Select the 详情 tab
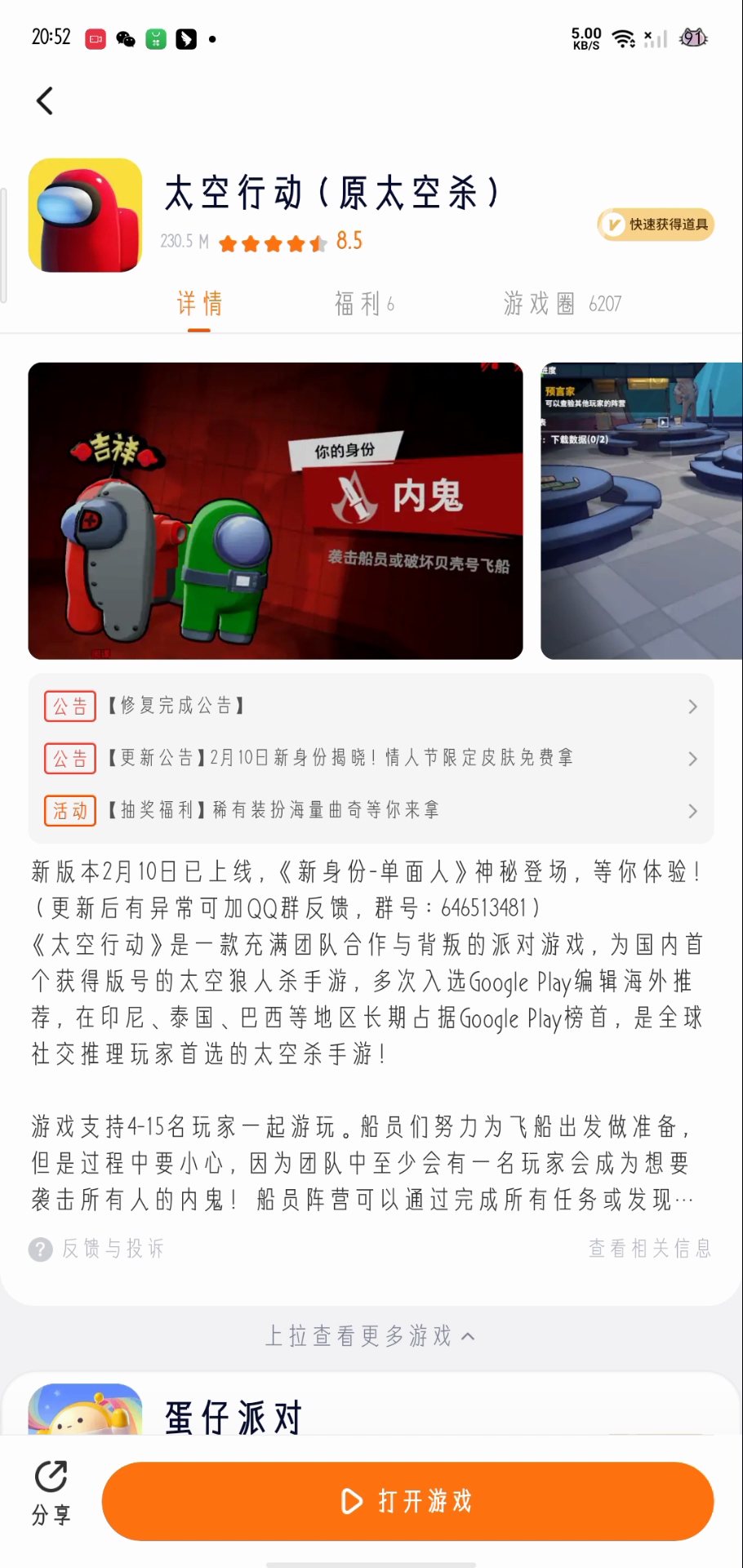Image resolution: width=743 pixels, height=1568 pixels. 199,304
